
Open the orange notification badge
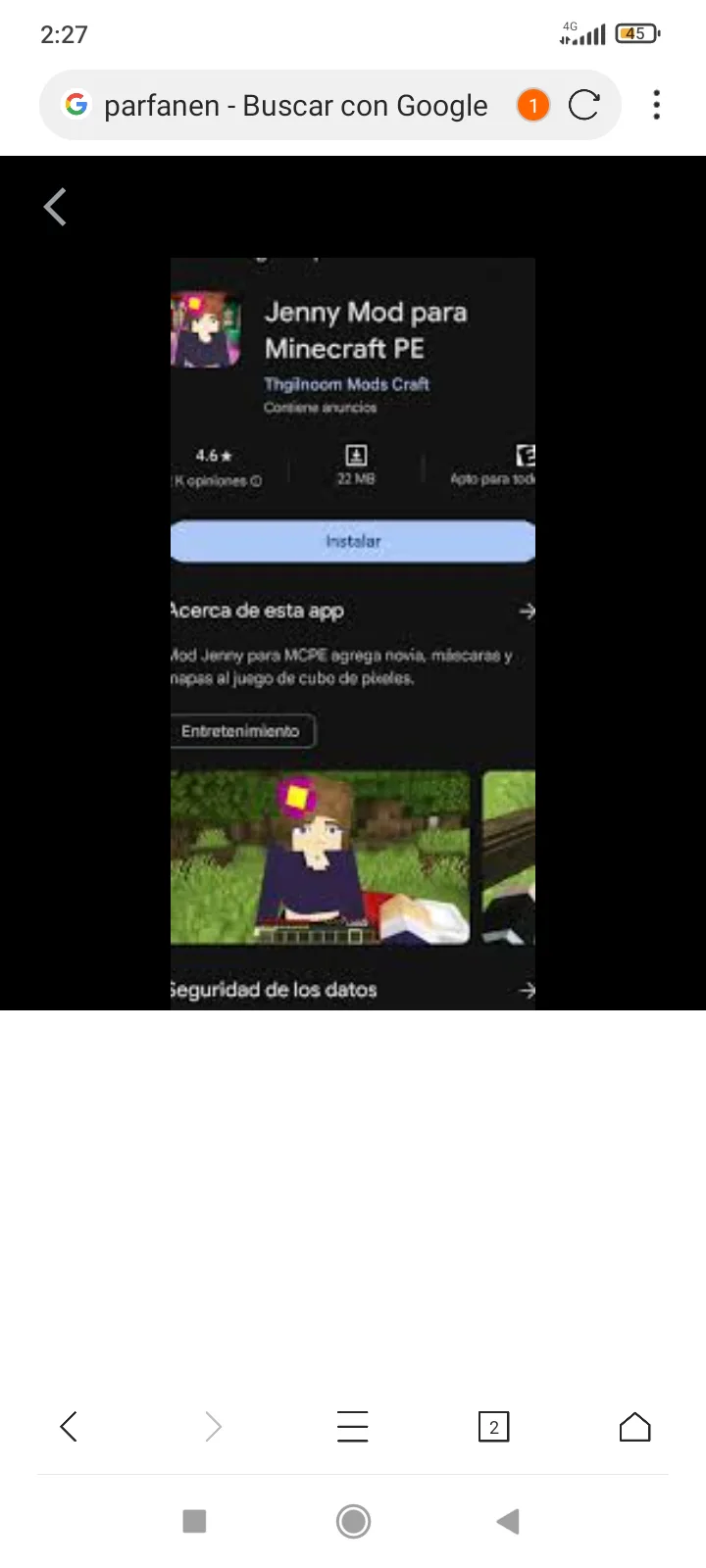tap(532, 105)
